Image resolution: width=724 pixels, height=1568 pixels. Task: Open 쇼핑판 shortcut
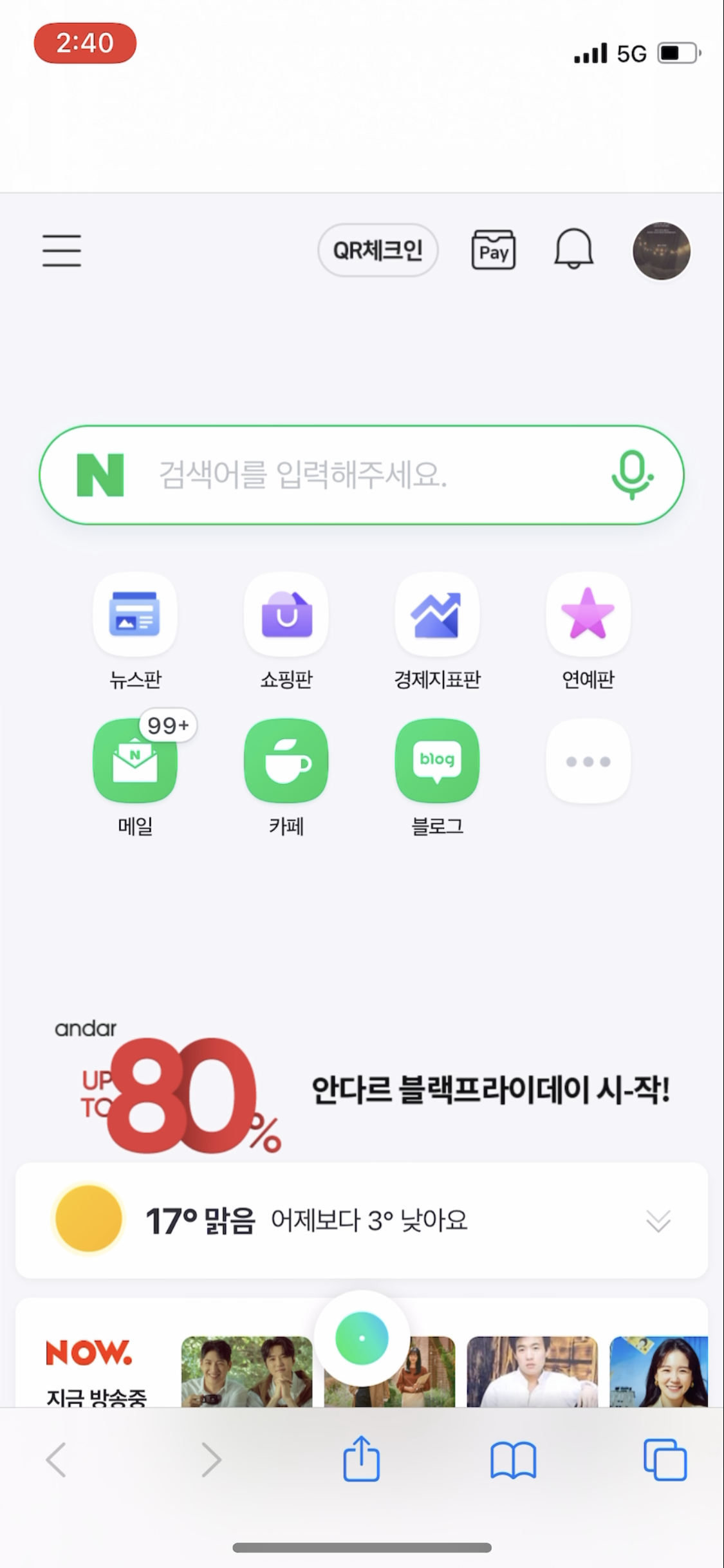[x=286, y=615]
